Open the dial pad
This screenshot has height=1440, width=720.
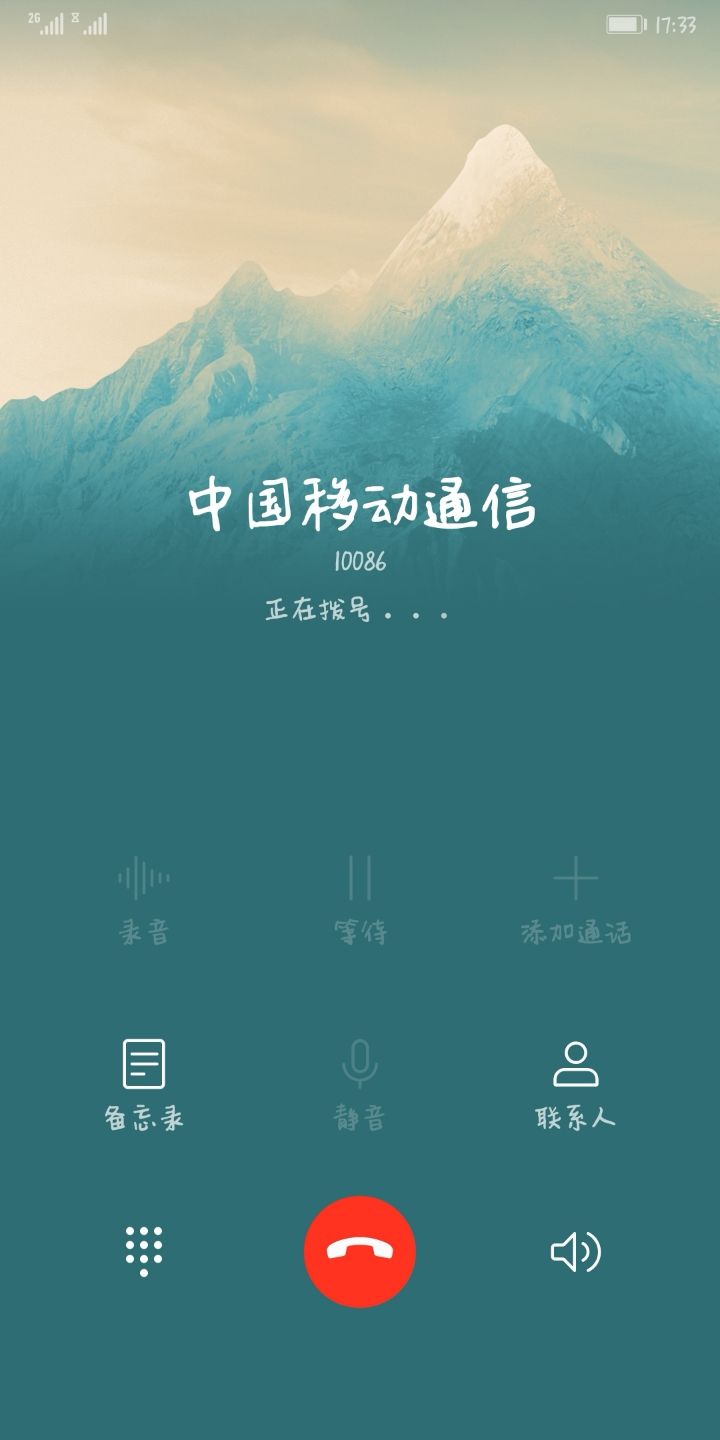point(144,1251)
